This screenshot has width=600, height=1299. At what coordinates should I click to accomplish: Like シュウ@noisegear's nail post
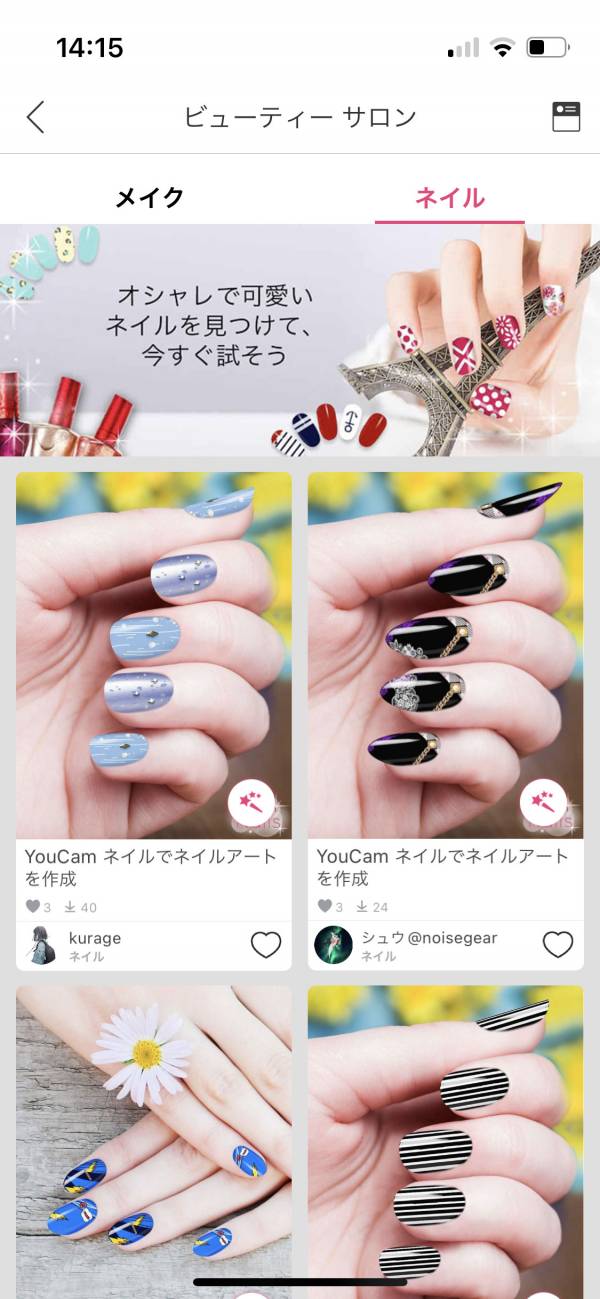(x=558, y=945)
